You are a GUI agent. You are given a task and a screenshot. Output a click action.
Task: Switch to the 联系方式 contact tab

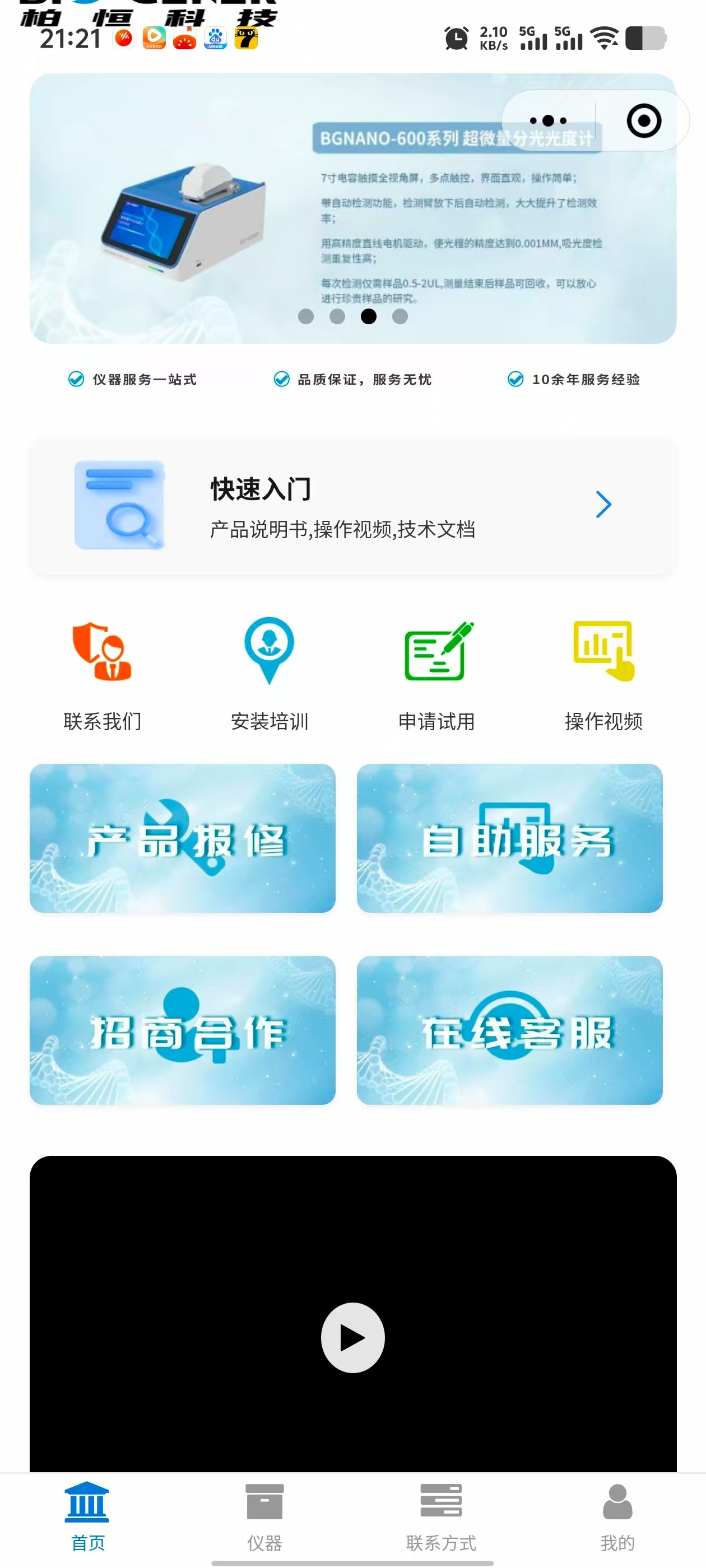tap(441, 1516)
